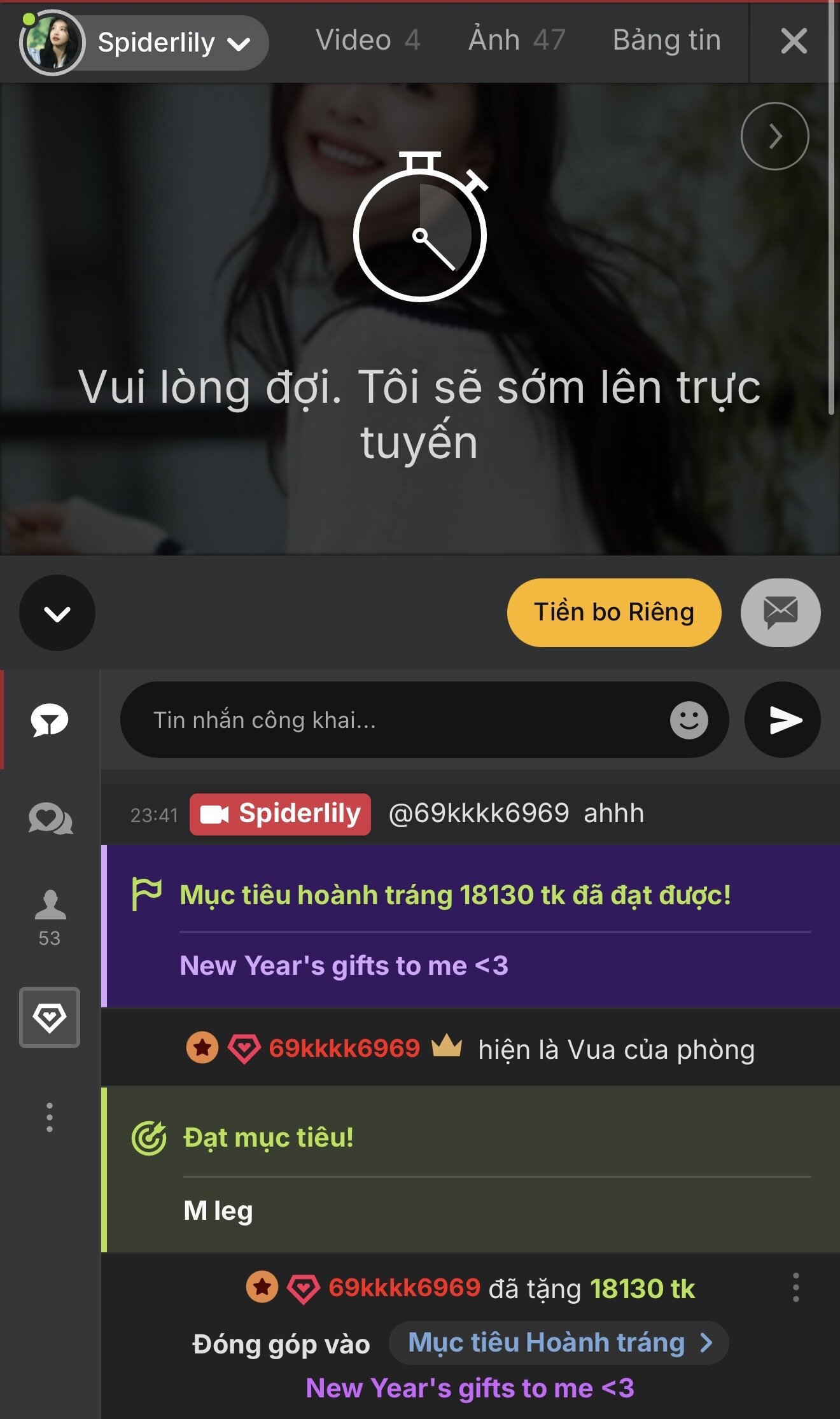Open options for 18130 tk tip message
This screenshot has height=1419, width=840.
[x=795, y=1287]
